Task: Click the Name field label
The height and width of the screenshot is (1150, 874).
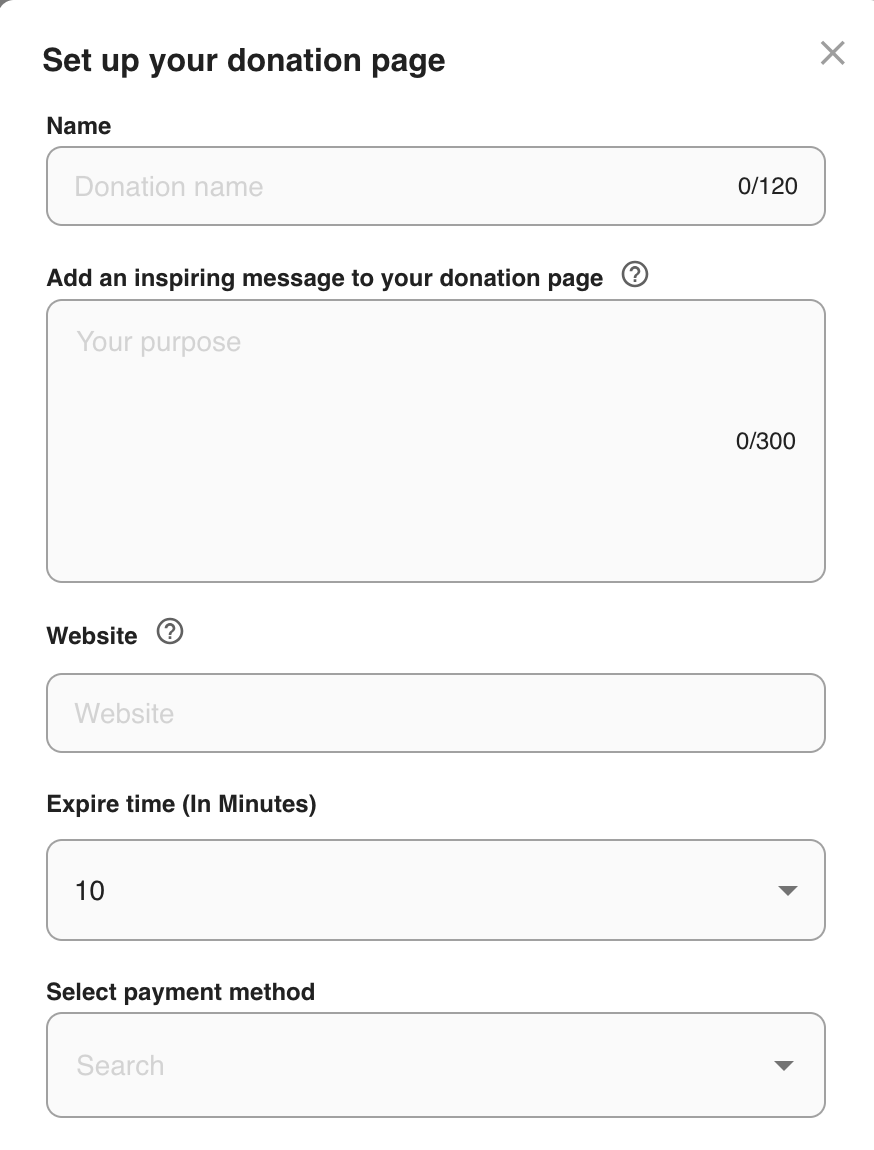Action: (78, 126)
